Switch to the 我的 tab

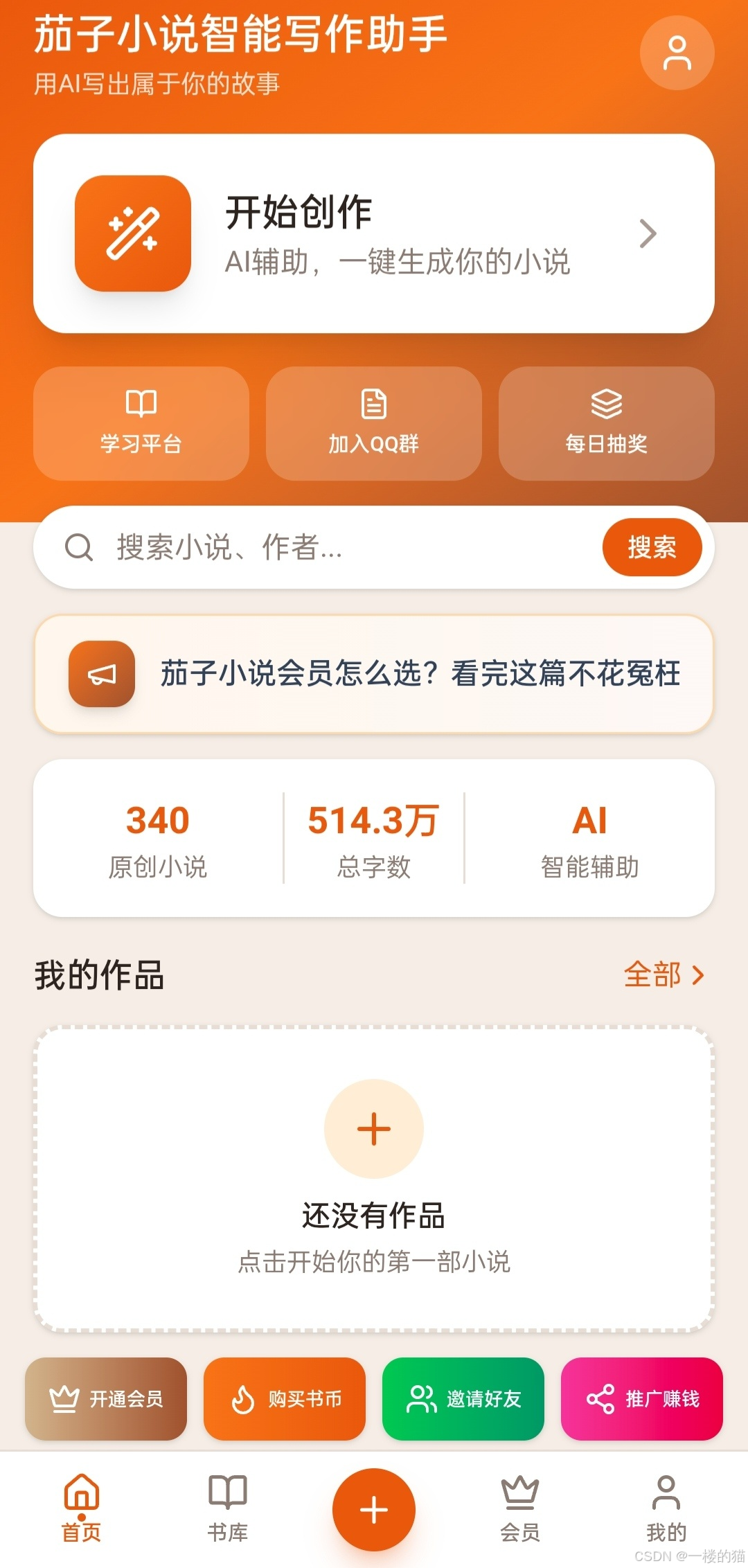tap(666, 1508)
